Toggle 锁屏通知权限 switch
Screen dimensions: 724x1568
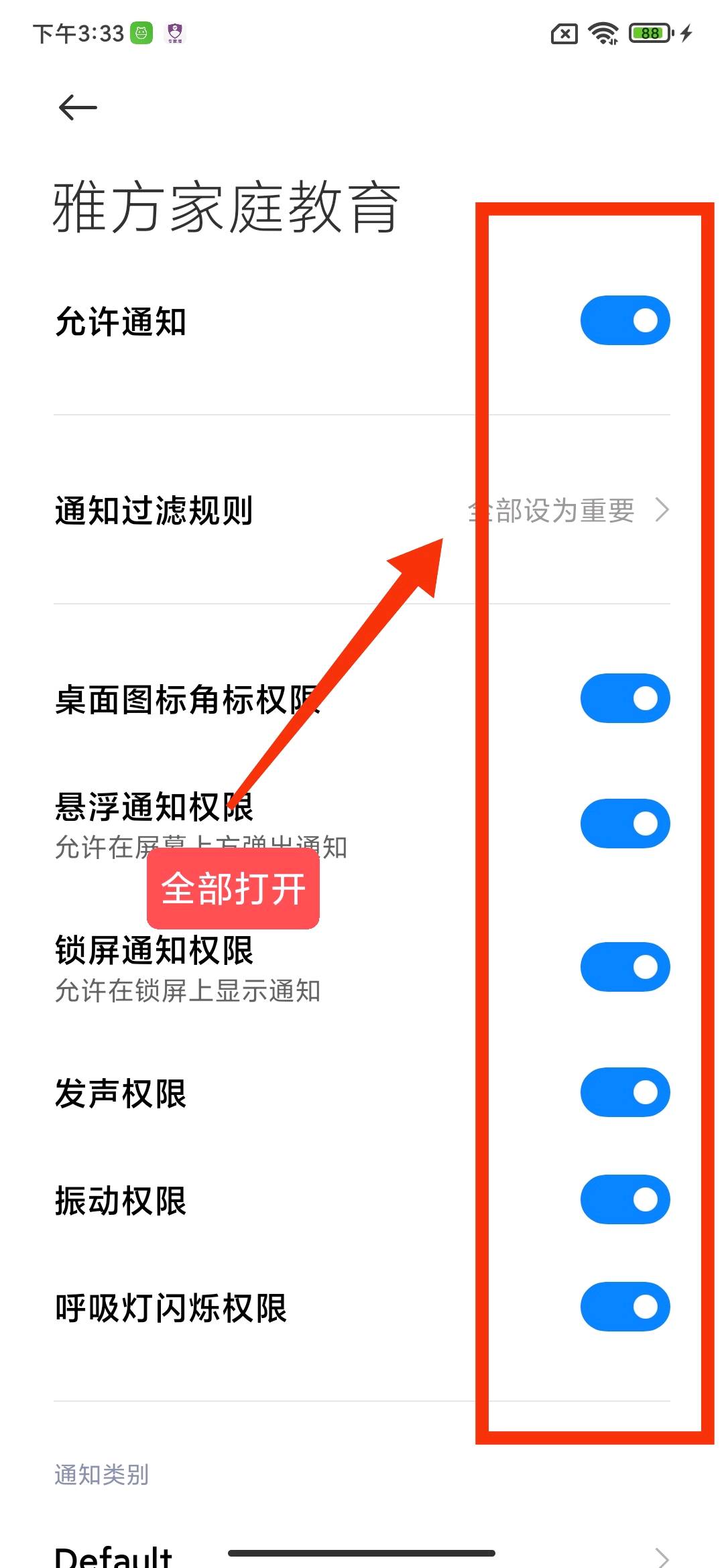click(x=625, y=967)
